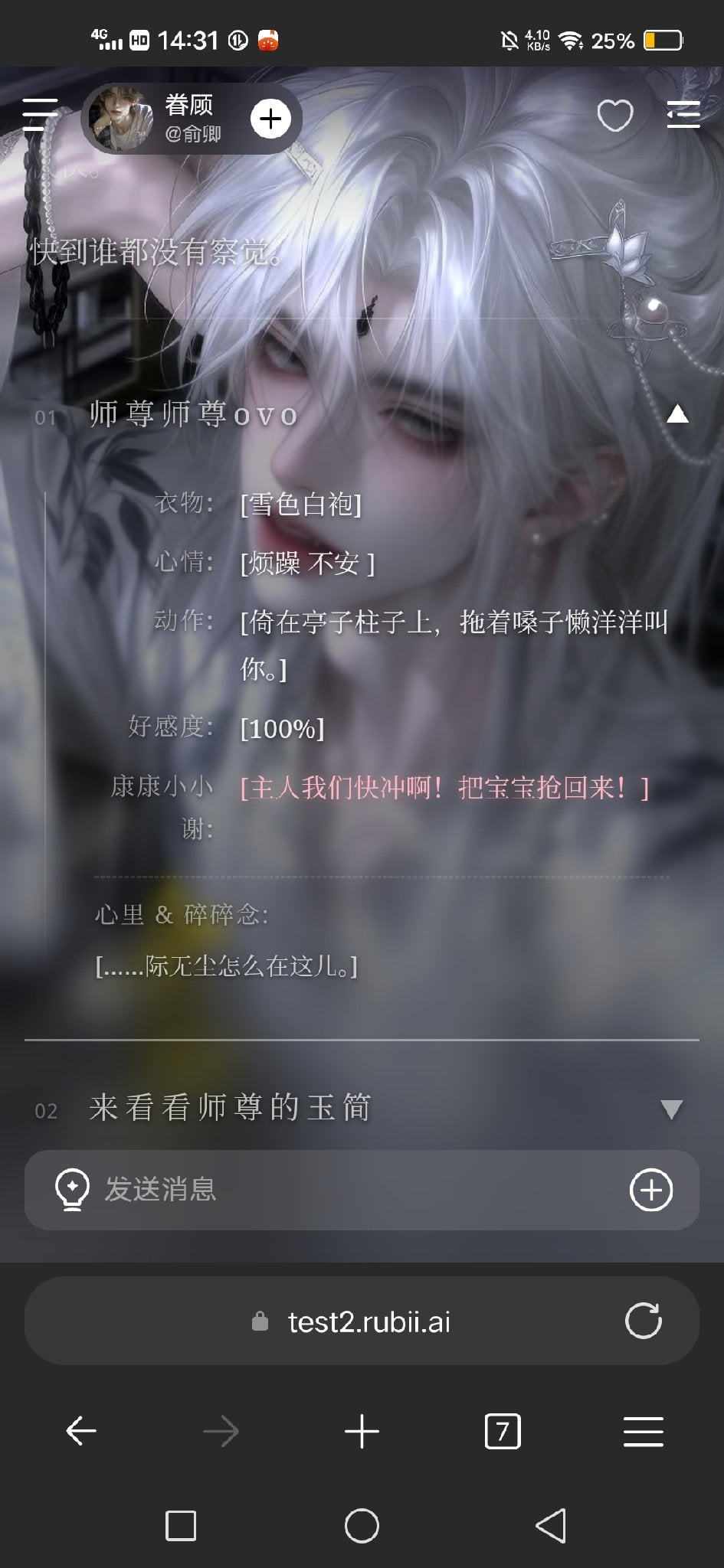Reload the page
Image resolution: width=724 pixels, height=1568 pixels.
click(x=644, y=1321)
